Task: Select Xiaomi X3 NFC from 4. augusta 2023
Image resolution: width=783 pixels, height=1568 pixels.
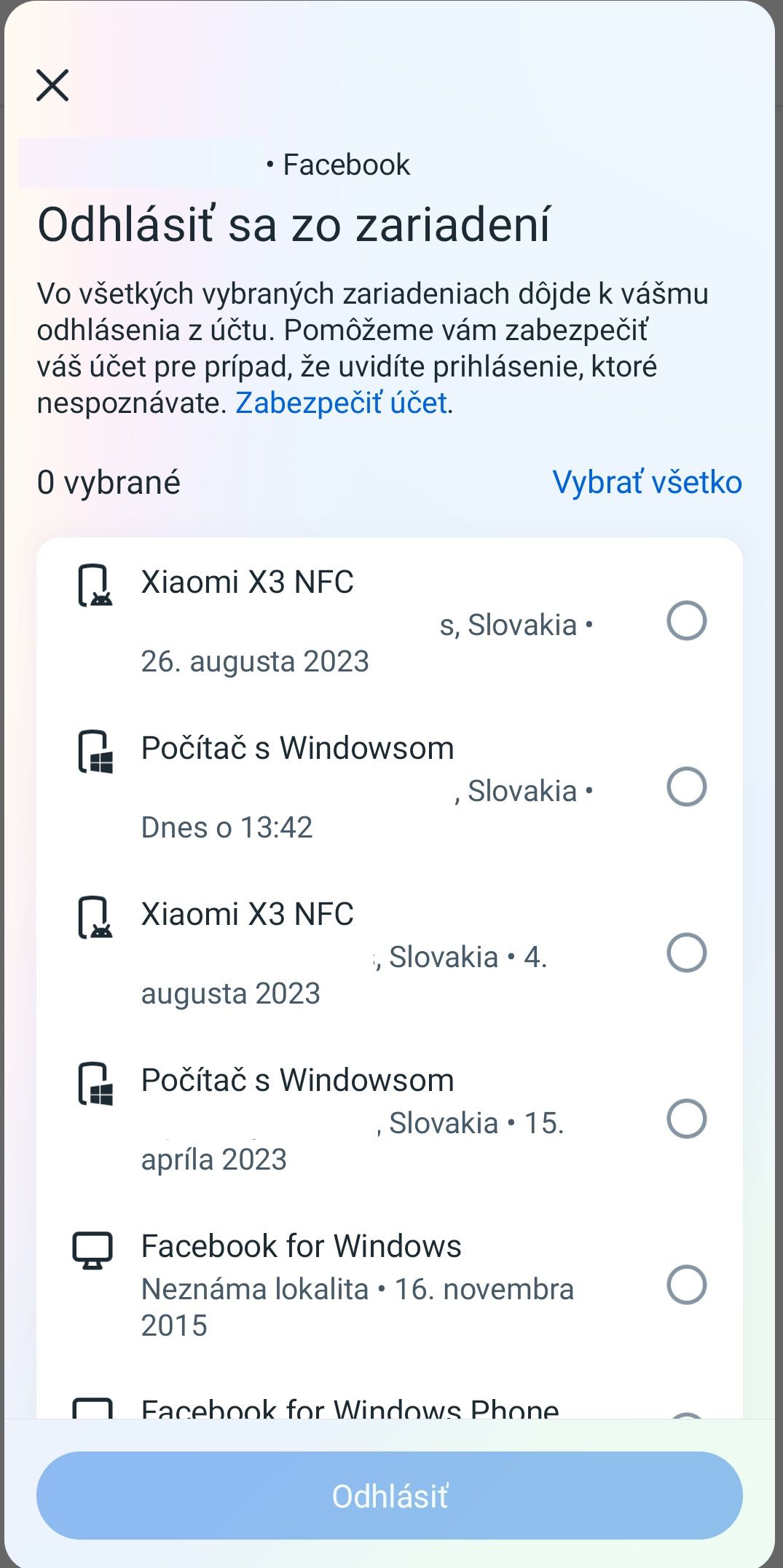Action: 687,953
